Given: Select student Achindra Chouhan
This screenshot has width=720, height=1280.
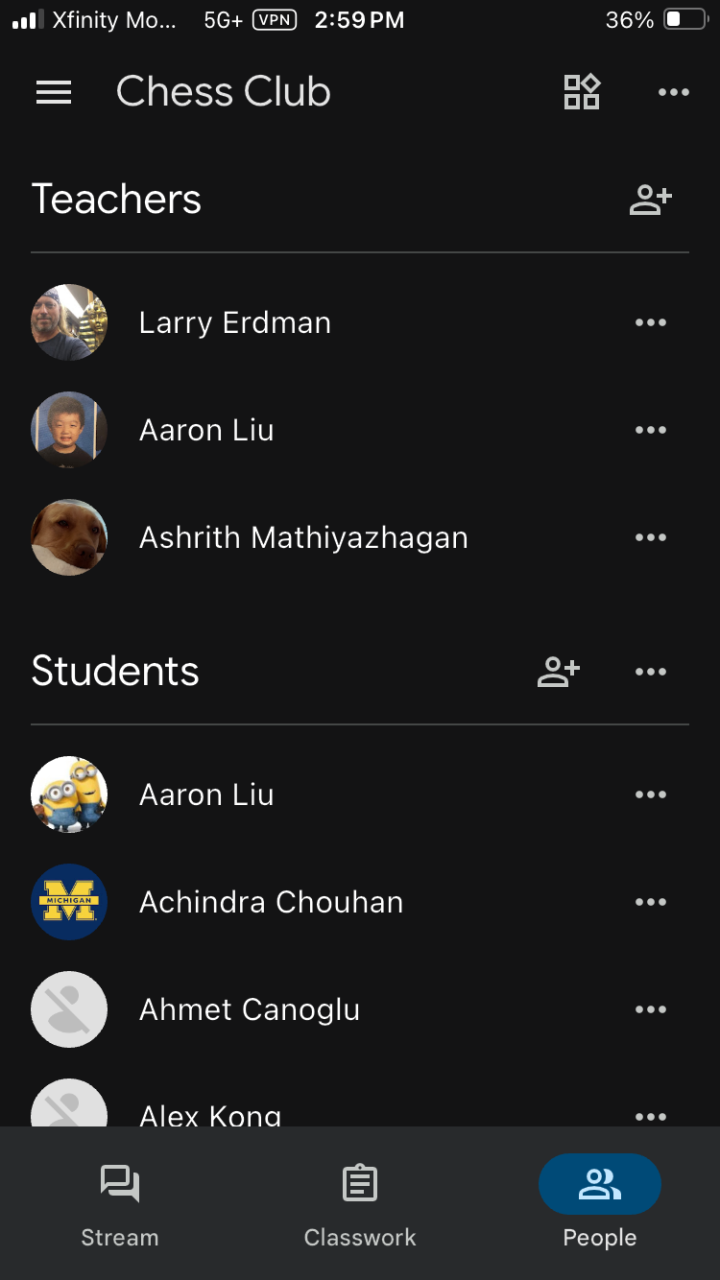Looking at the screenshot, I should pyautogui.click(x=271, y=902).
